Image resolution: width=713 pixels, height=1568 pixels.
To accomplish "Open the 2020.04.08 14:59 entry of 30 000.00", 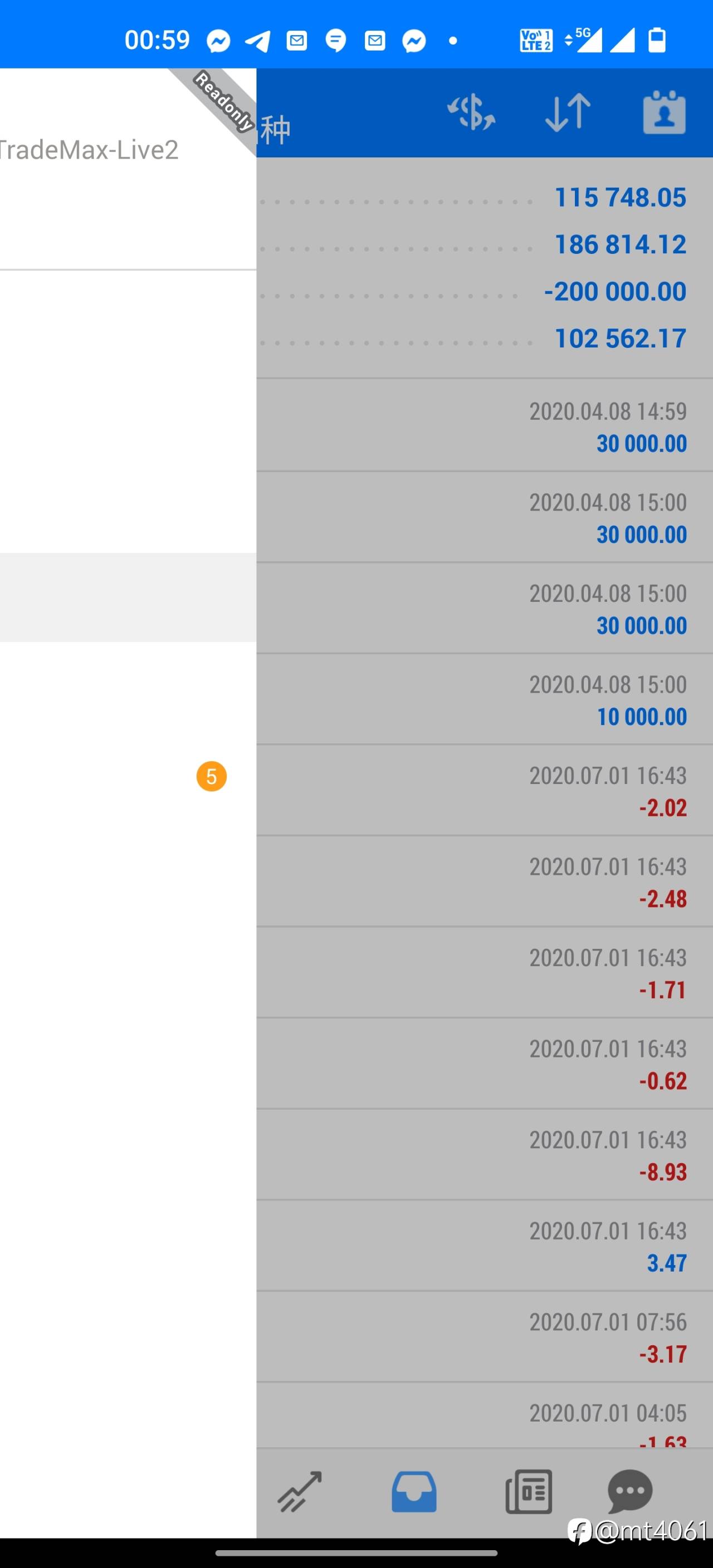I will tap(485, 425).
